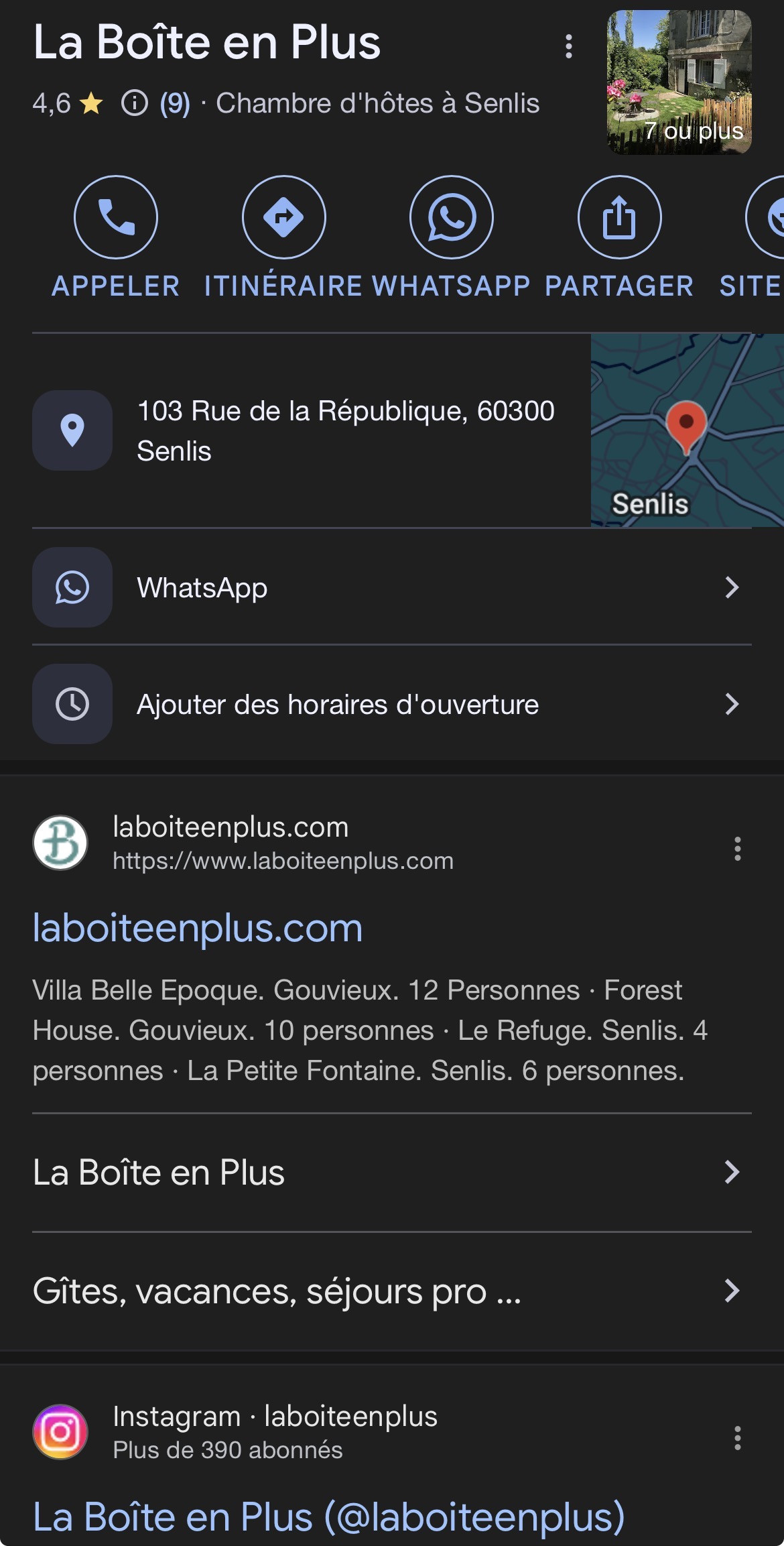The width and height of the screenshot is (784, 1546).
Task: Open the laboiteenplus.com search result
Action: pos(198,929)
